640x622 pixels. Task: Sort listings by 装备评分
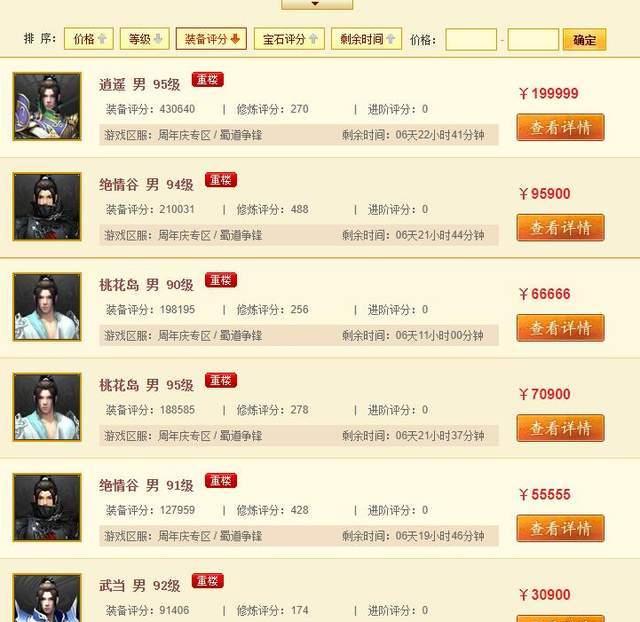click(211, 39)
